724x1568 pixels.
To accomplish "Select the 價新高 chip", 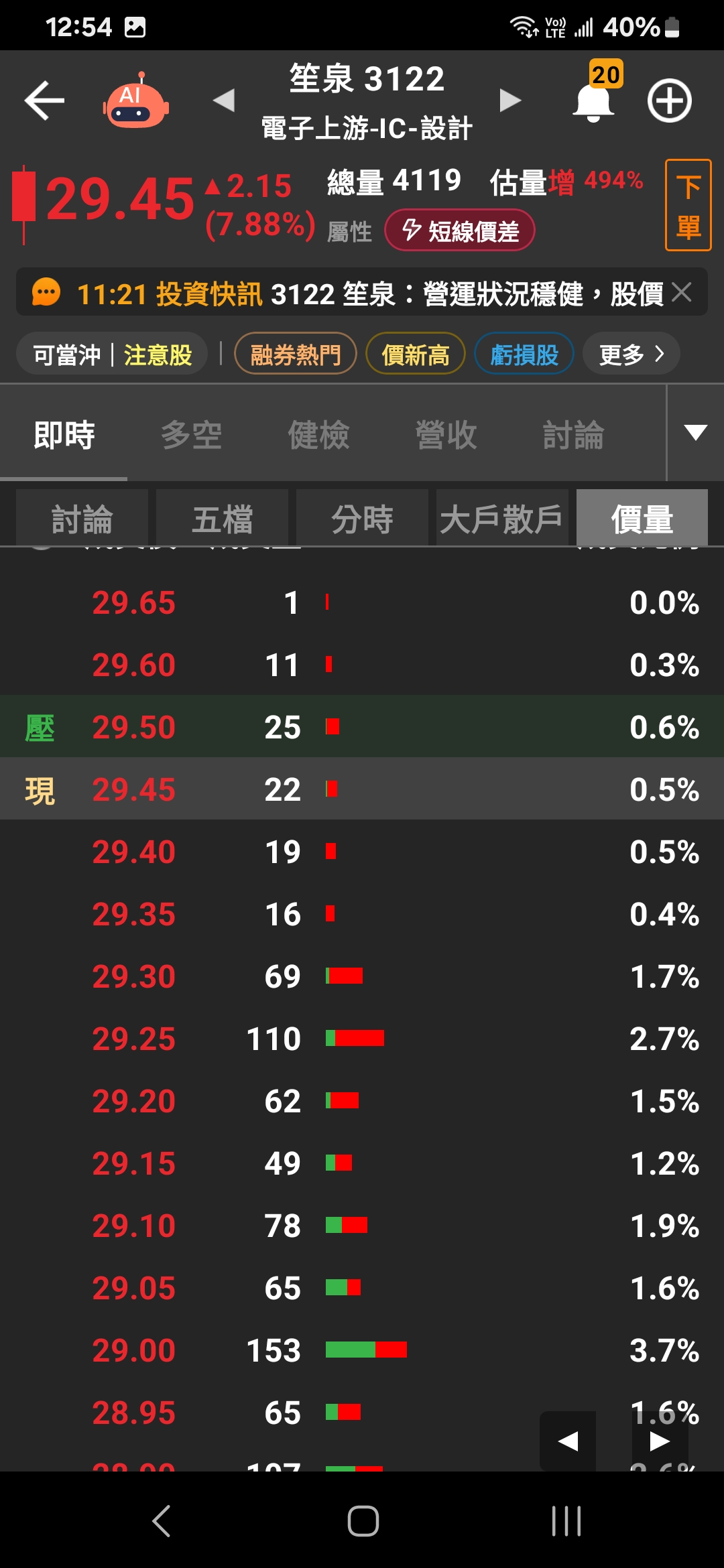I will (x=416, y=353).
